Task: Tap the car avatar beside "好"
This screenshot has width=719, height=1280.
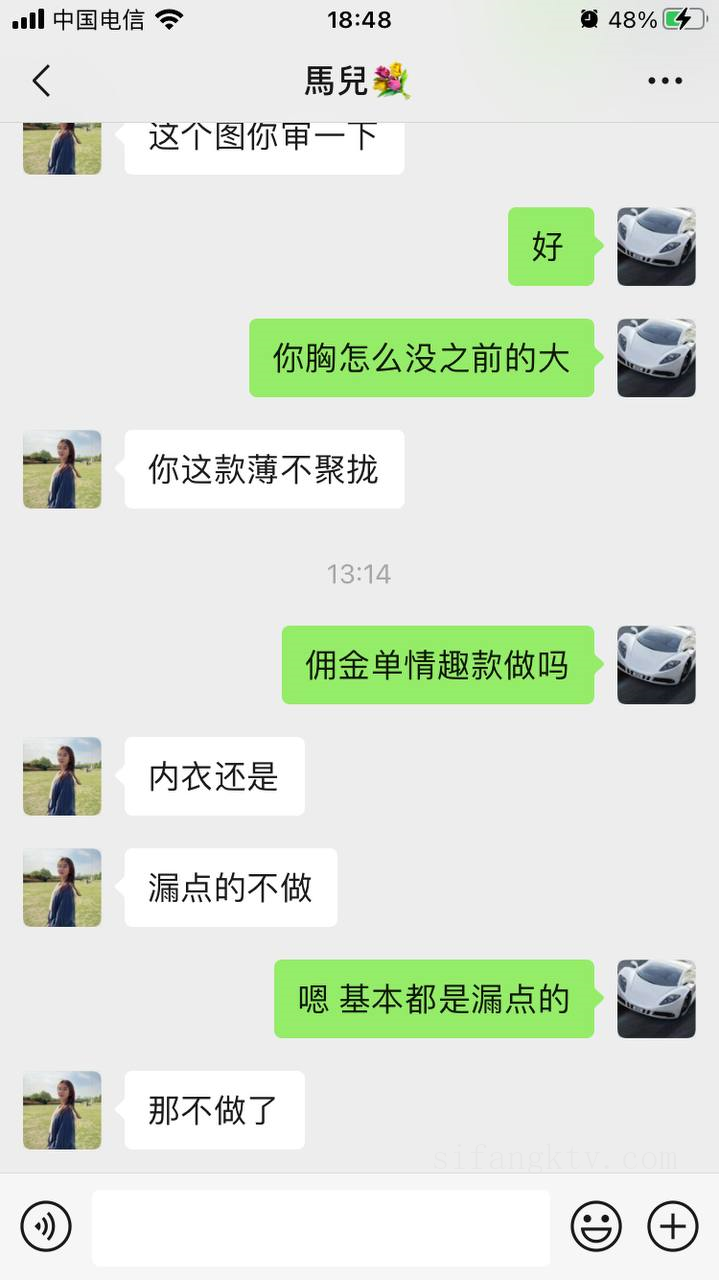Action: [656, 247]
